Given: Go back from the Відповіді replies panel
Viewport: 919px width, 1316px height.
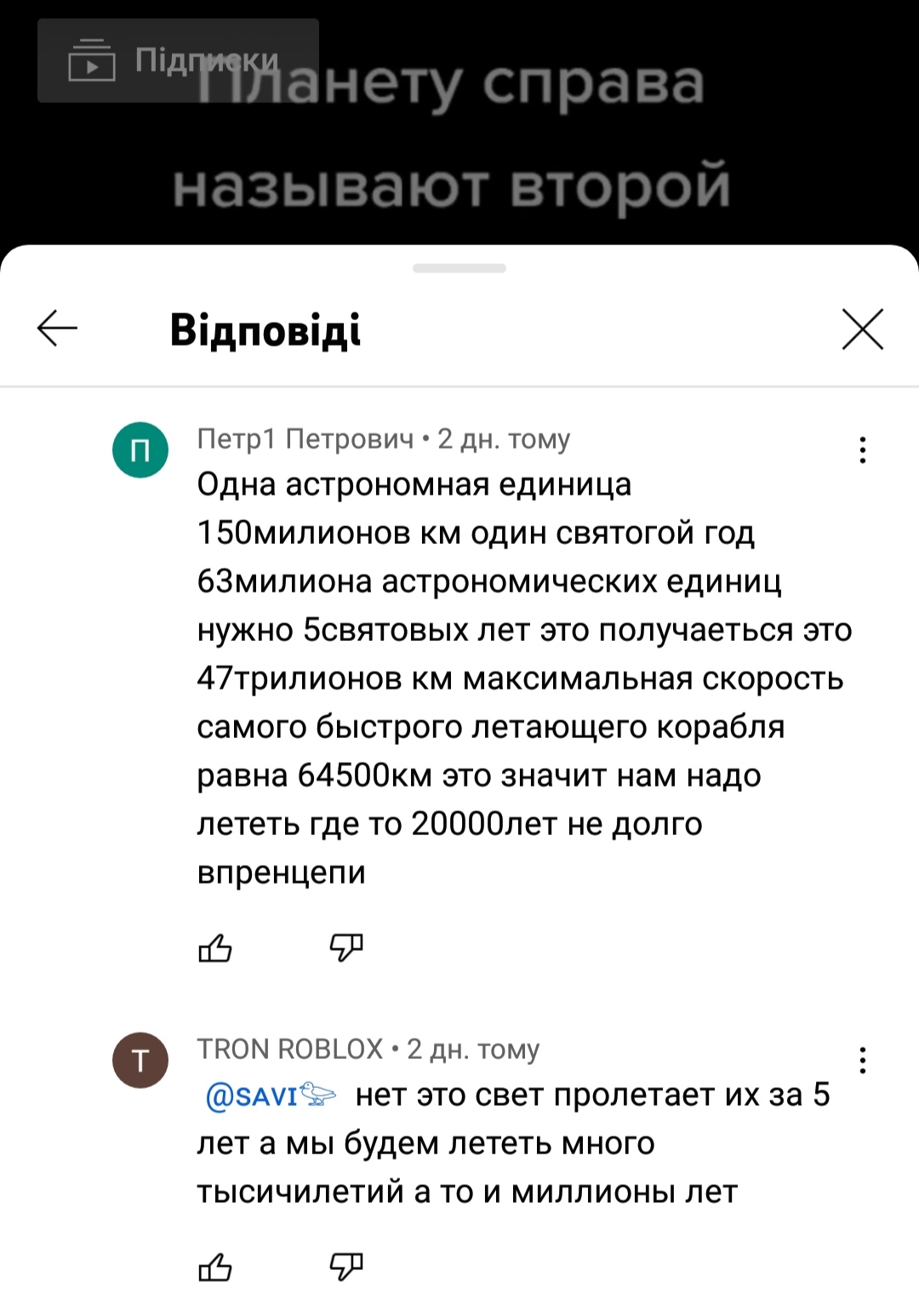Looking at the screenshot, I should [57, 329].
